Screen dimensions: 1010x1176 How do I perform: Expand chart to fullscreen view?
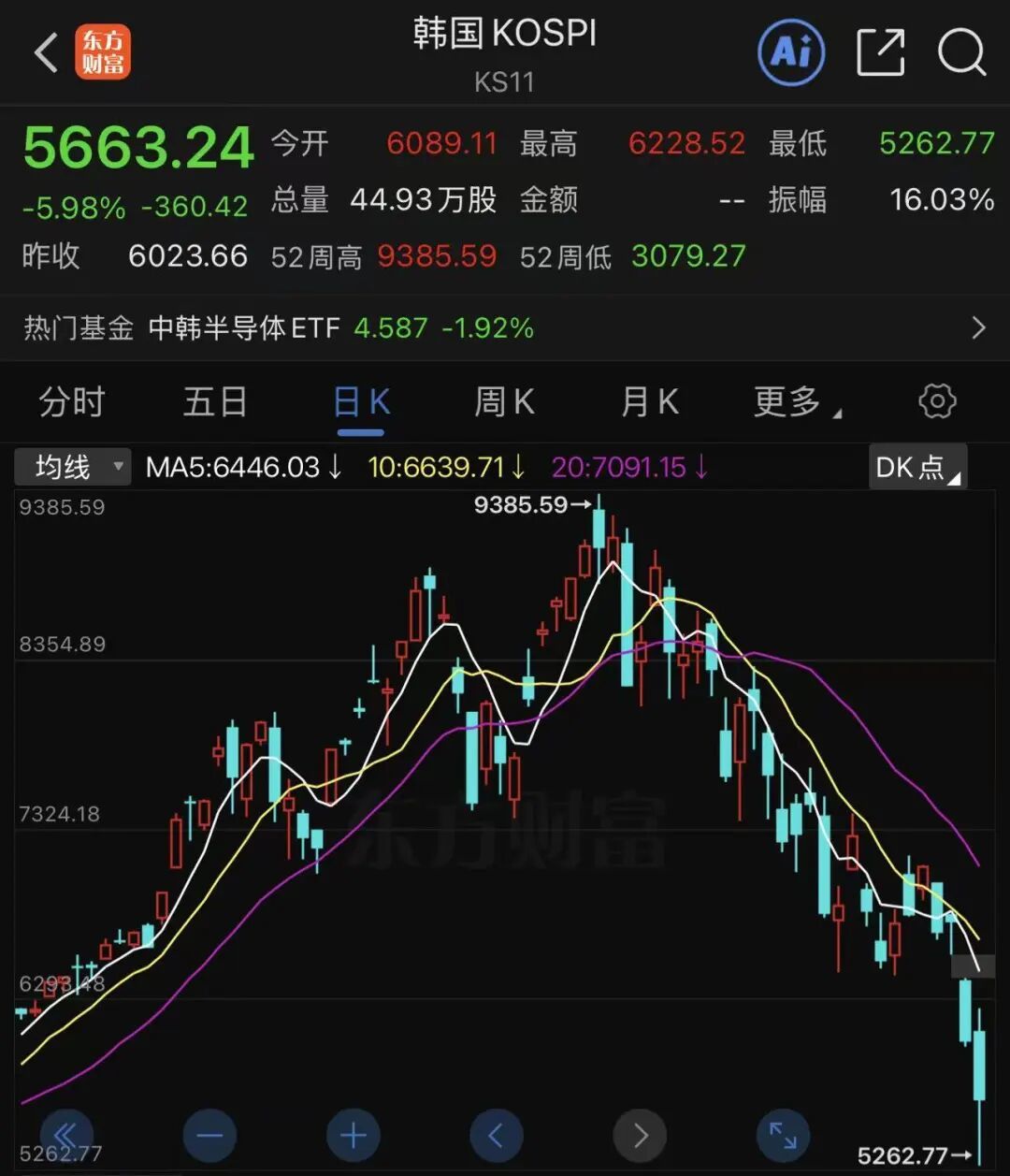783,1136
